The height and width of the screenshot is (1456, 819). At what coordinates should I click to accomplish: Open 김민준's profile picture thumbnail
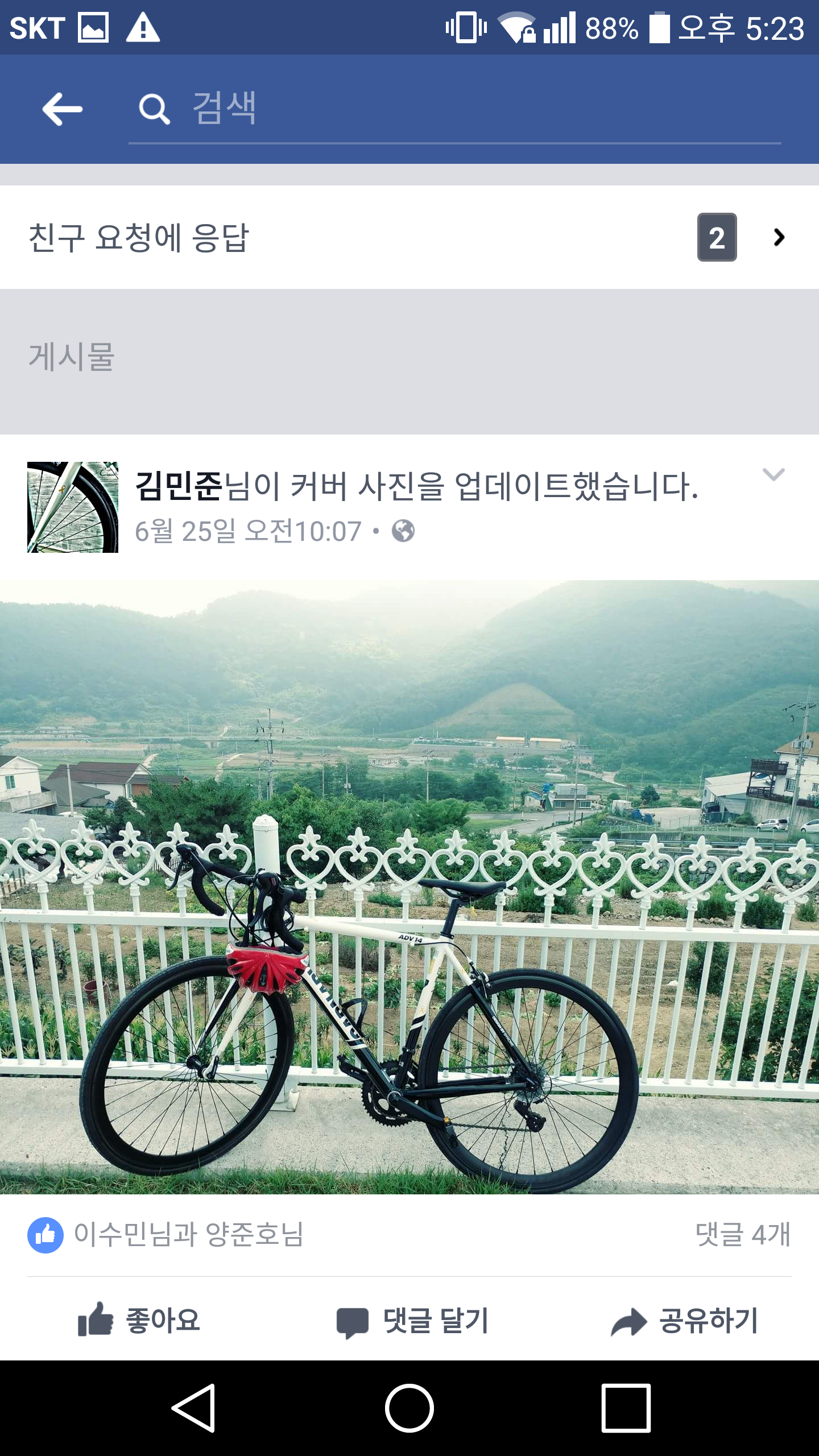(72, 510)
